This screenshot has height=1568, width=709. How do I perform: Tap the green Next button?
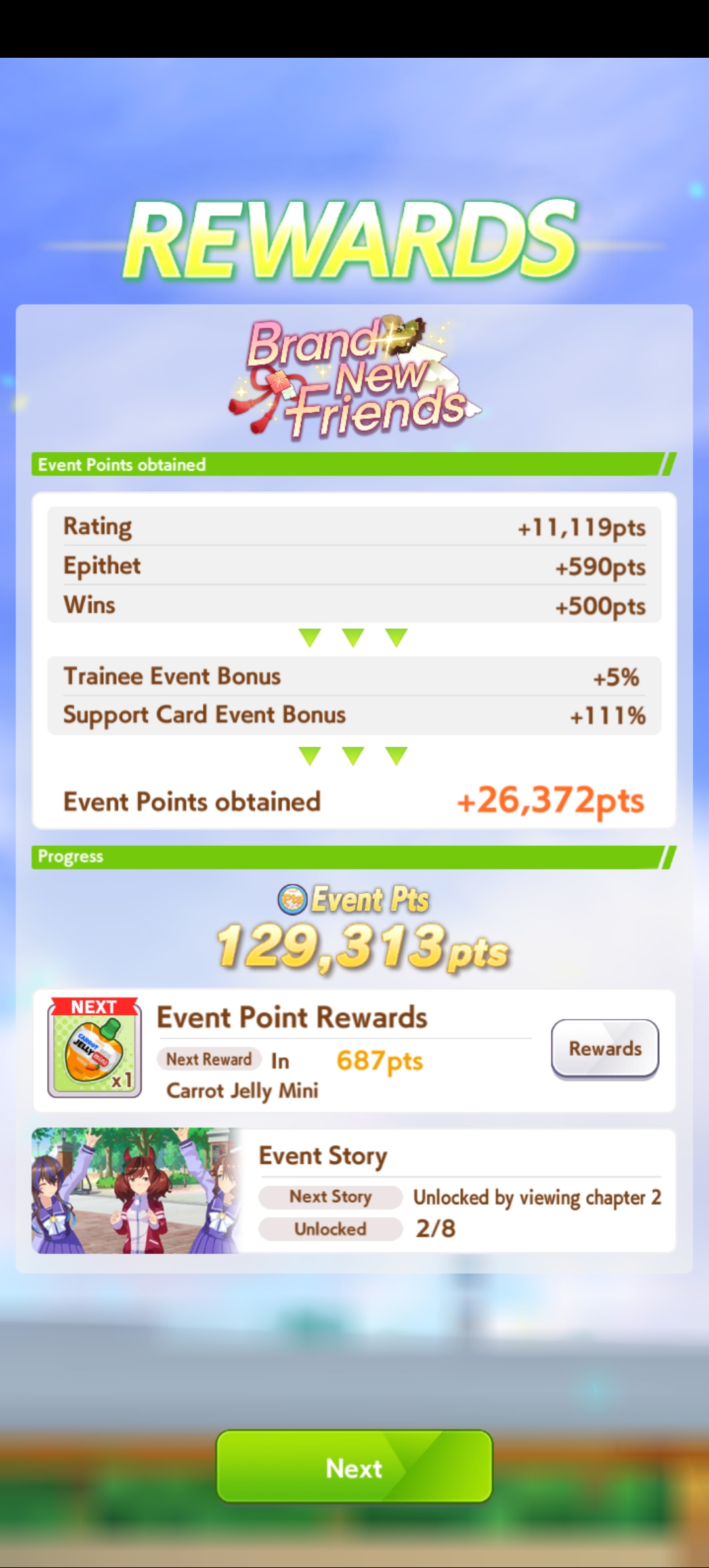pos(354,1466)
